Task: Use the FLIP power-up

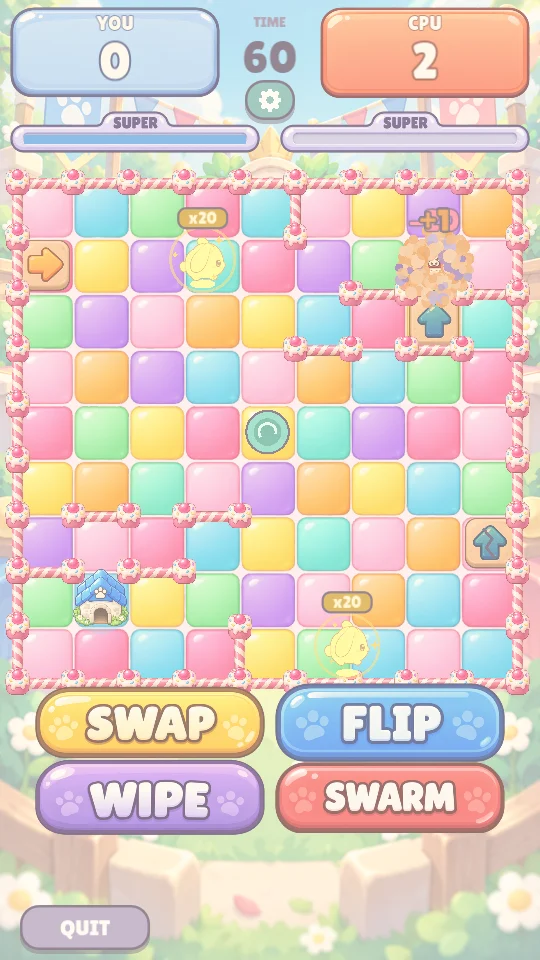Action: (x=390, y=722)
